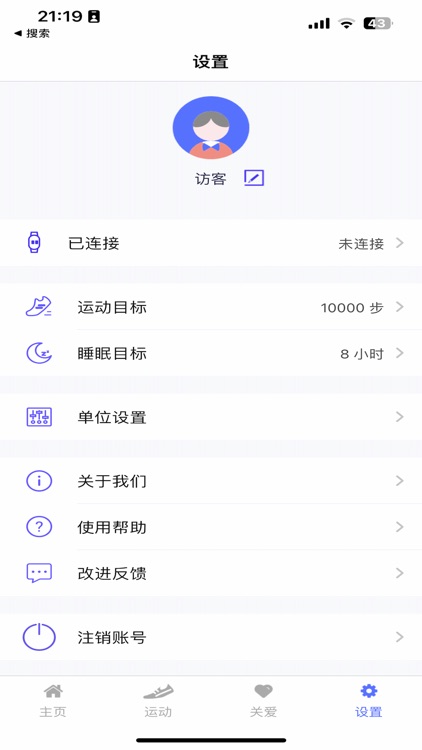Viewport: 422px width, 750px height.
Task: Open the 已连接 device connection row
Action: pos(211,243)
